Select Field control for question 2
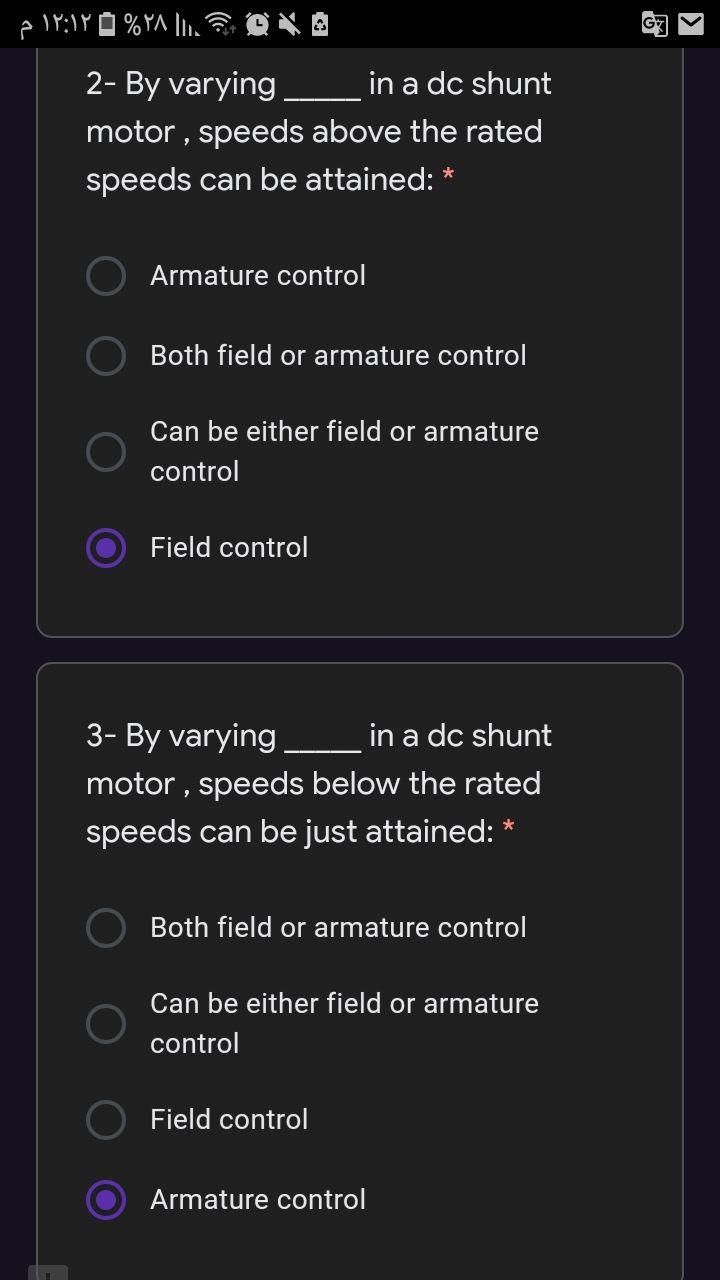 106,548
